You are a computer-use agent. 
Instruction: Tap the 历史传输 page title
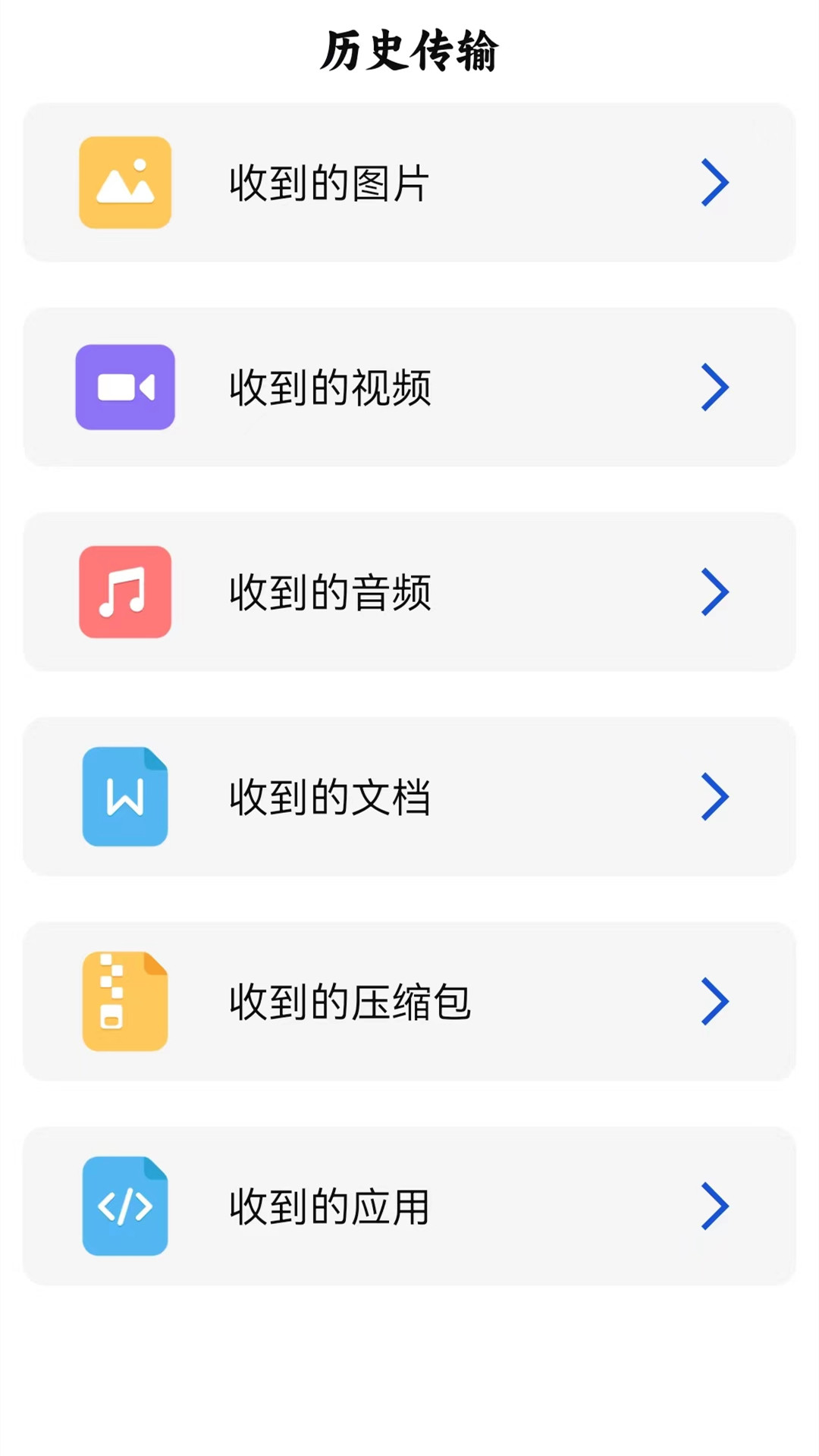click(x=409, y=50)
